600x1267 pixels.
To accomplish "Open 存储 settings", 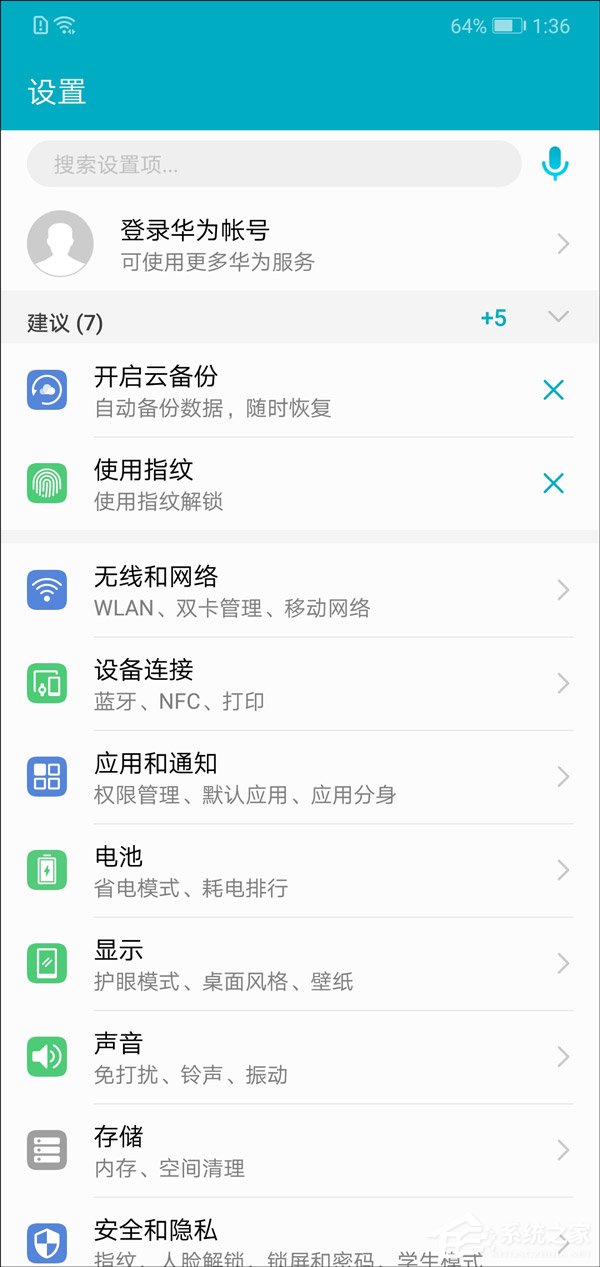I will click(300, 1150).
